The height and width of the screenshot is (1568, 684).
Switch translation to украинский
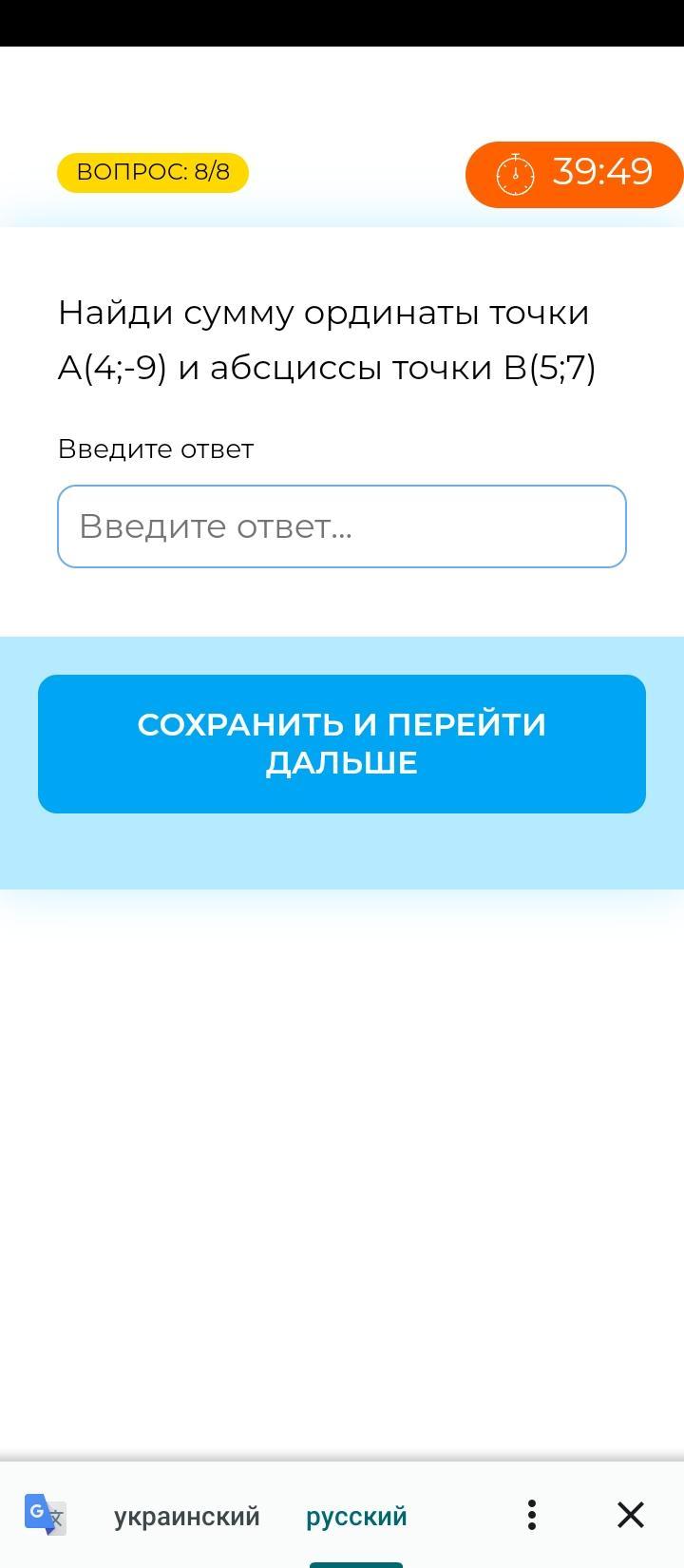(x=187, y=1516)
